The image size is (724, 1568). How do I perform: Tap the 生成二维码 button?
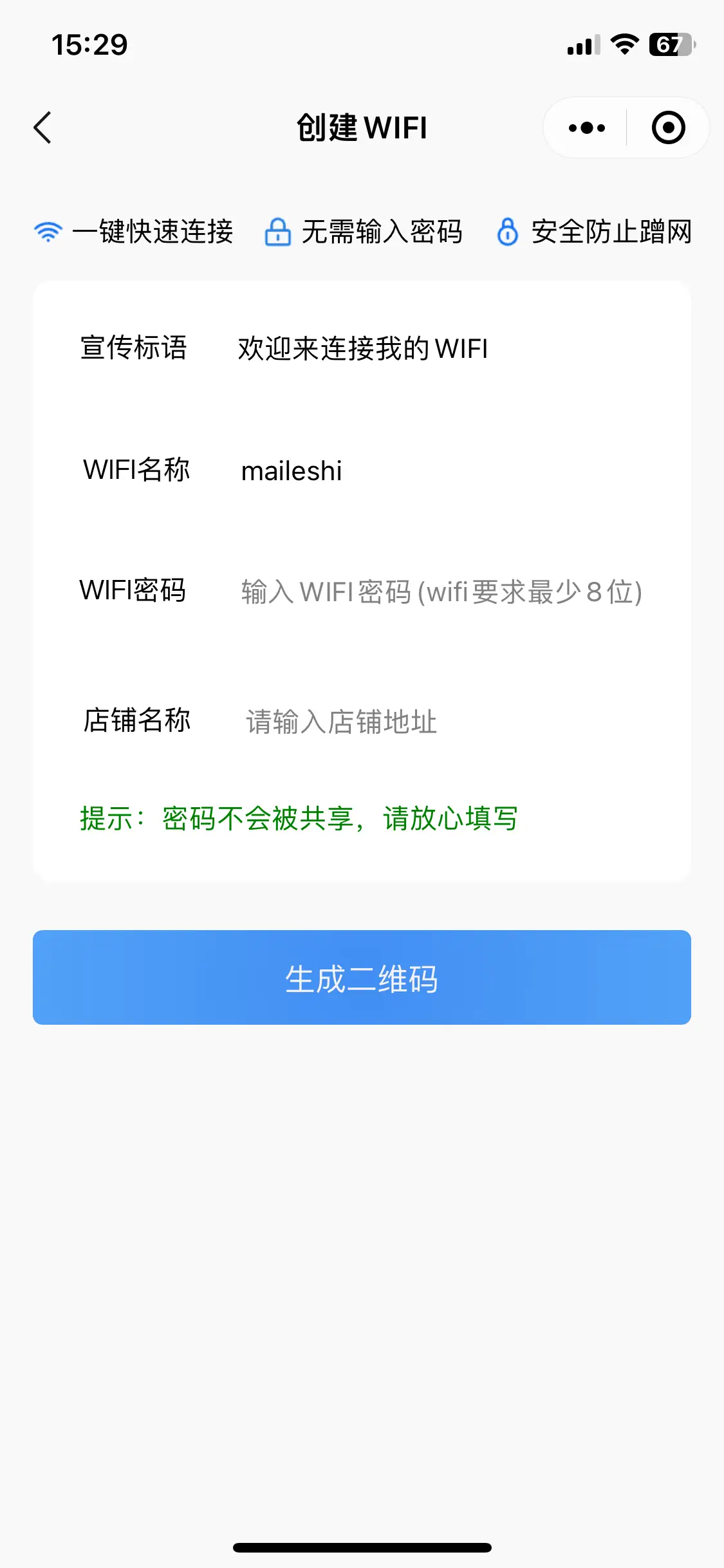pyautogui.click(x=362, y=978)
